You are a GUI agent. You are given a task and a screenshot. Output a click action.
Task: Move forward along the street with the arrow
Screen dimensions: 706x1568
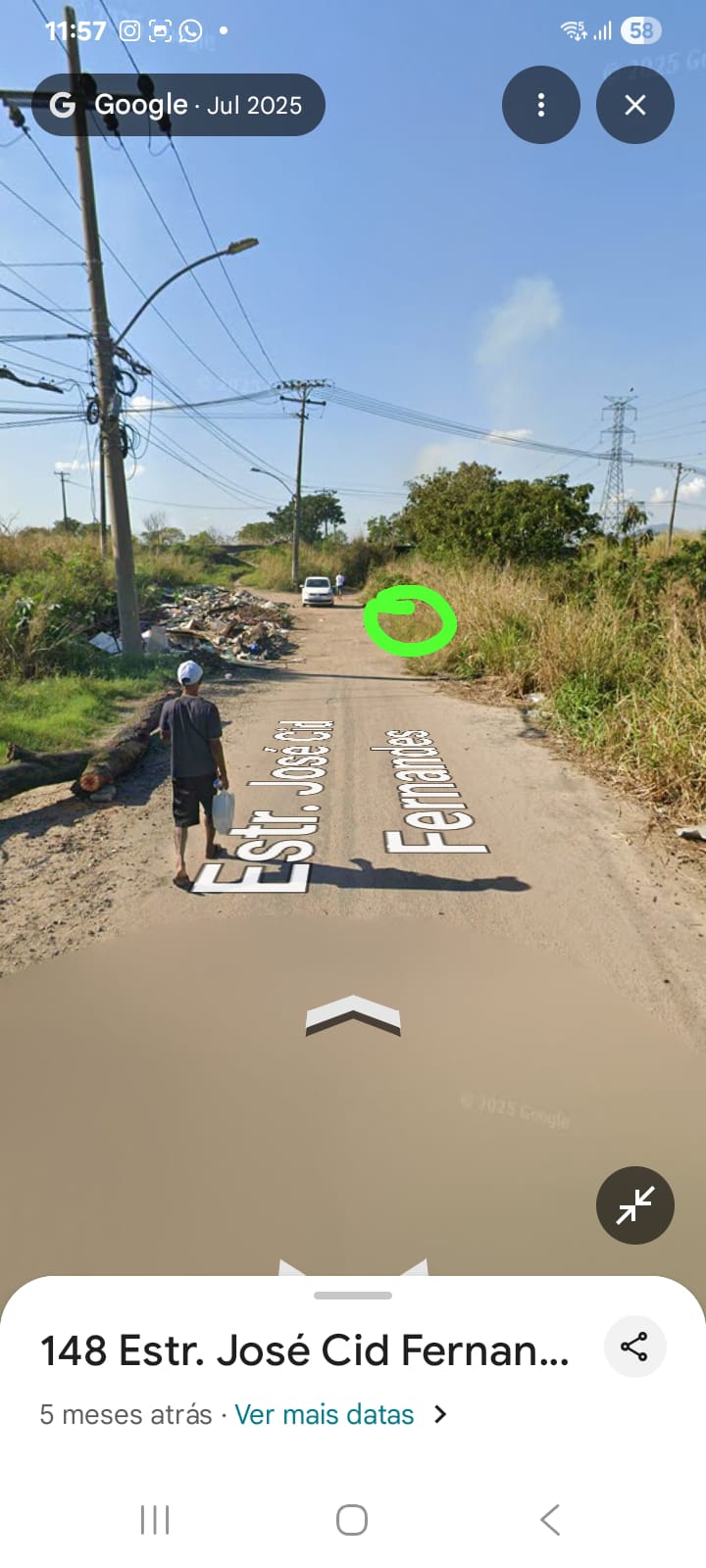(x=353, y=1015)
